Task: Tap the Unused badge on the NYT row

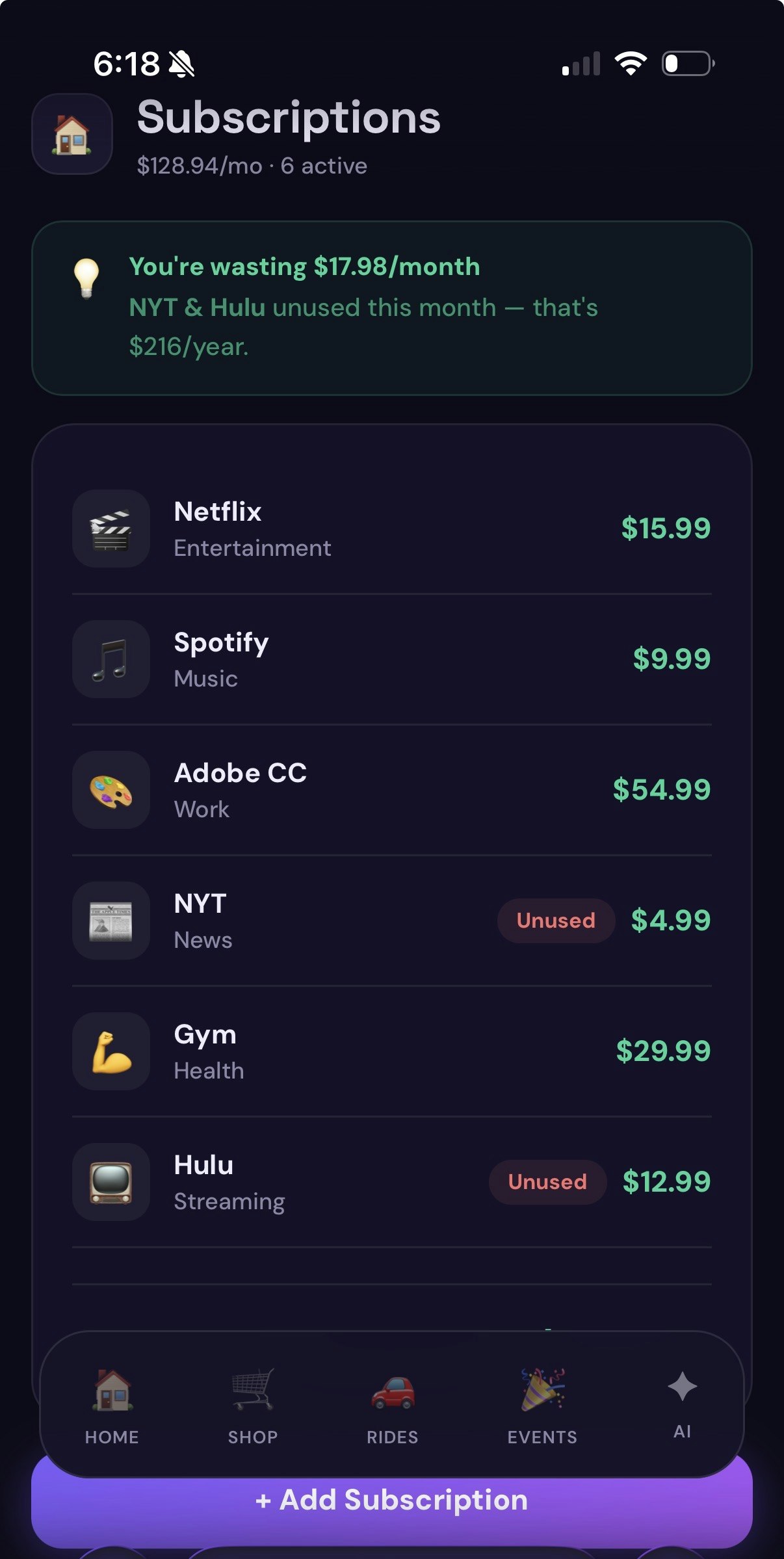Action: (555, 921)
